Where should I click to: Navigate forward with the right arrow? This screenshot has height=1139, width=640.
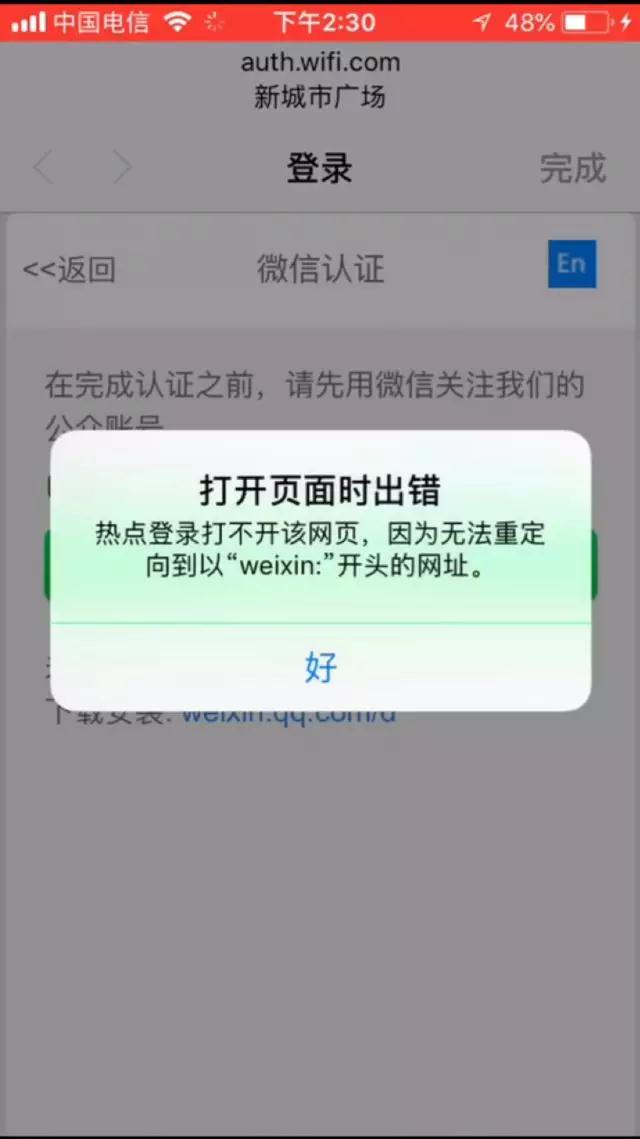tap(122, 167)
